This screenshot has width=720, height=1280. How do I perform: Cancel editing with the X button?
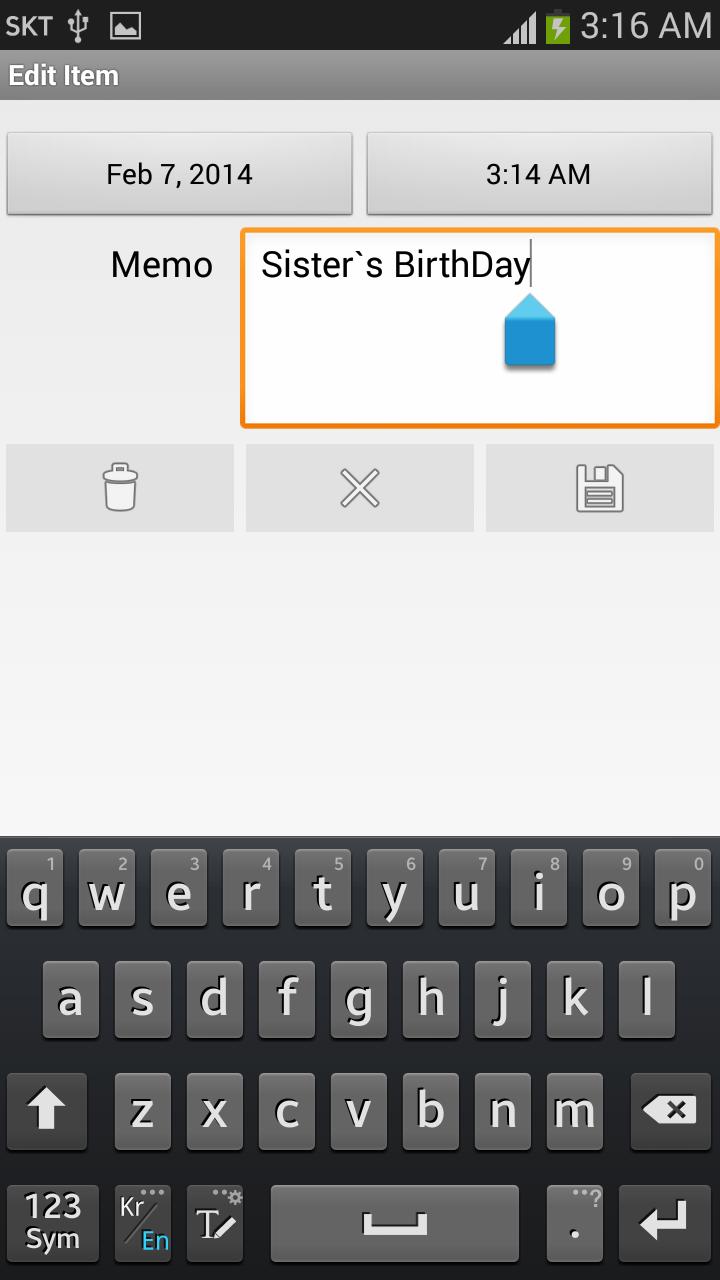click(x=359, y=488)
